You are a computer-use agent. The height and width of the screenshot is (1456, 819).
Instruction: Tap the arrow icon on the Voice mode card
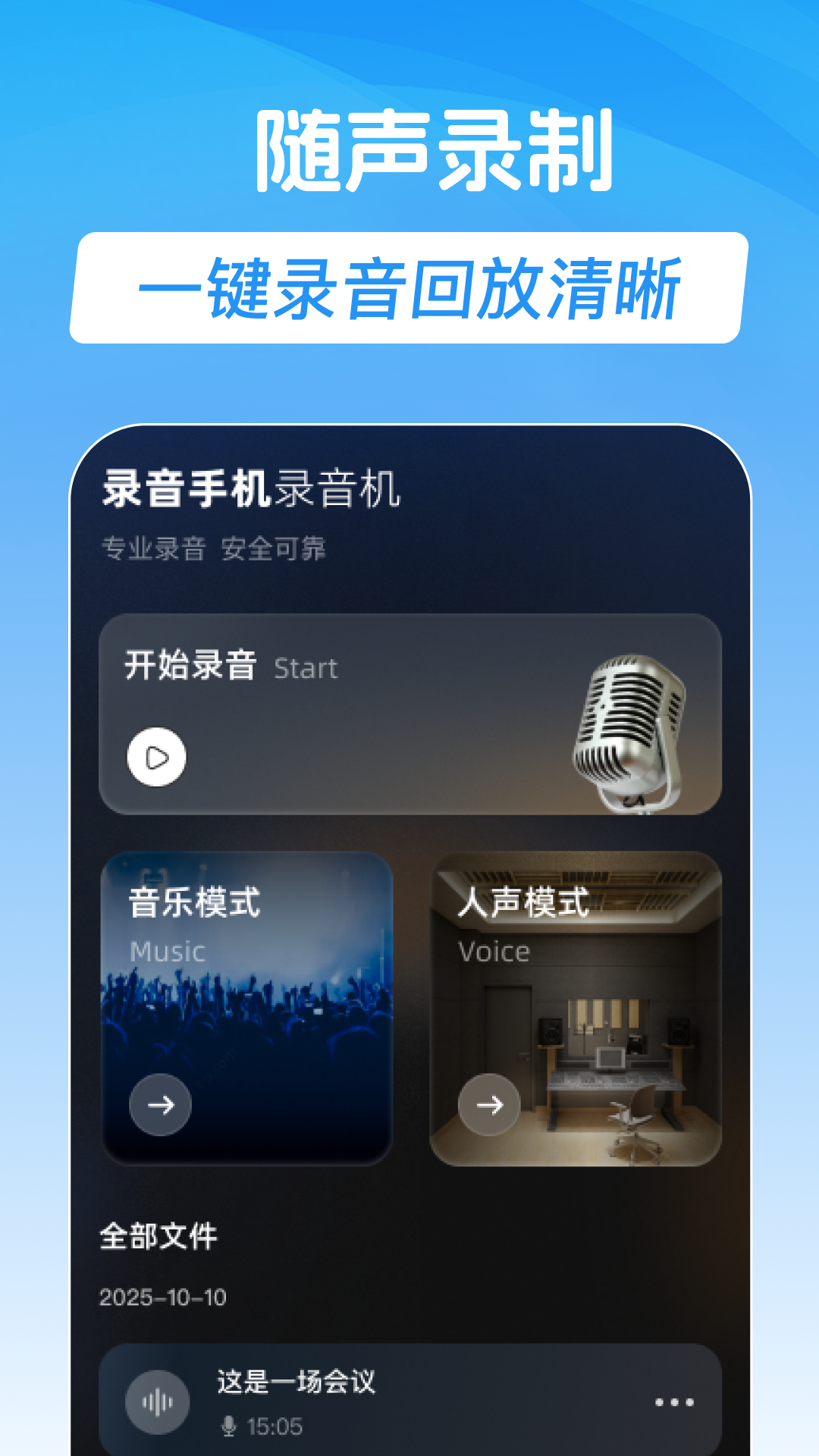489,1105
